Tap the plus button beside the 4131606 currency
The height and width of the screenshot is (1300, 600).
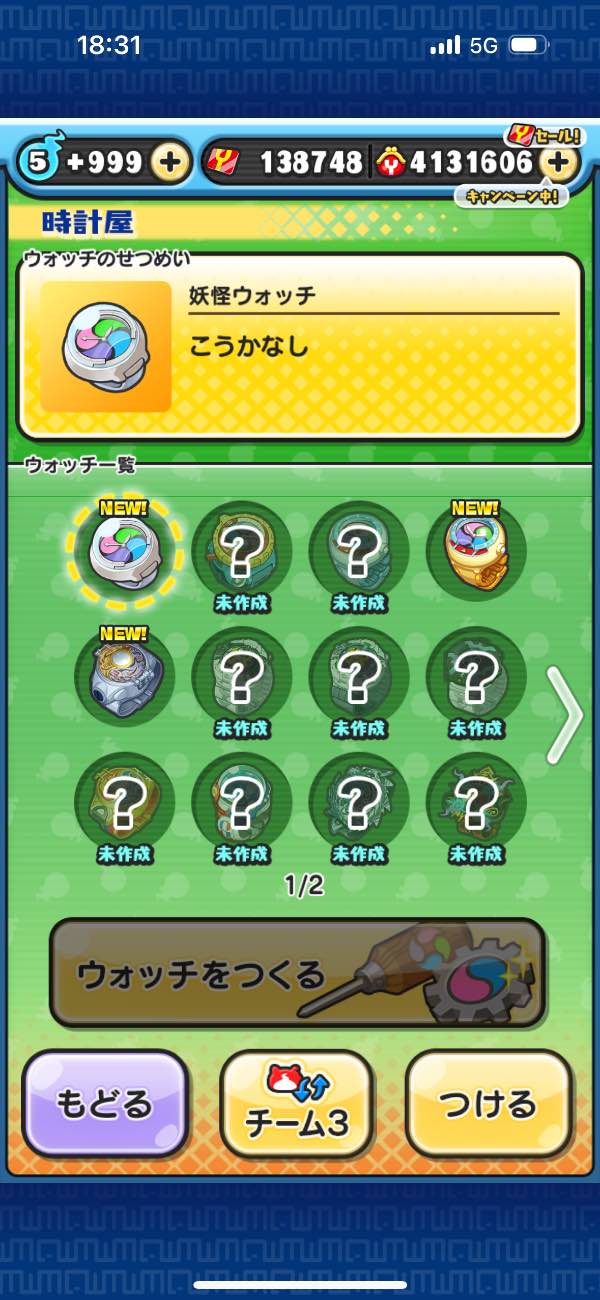(x=560, y=162)
